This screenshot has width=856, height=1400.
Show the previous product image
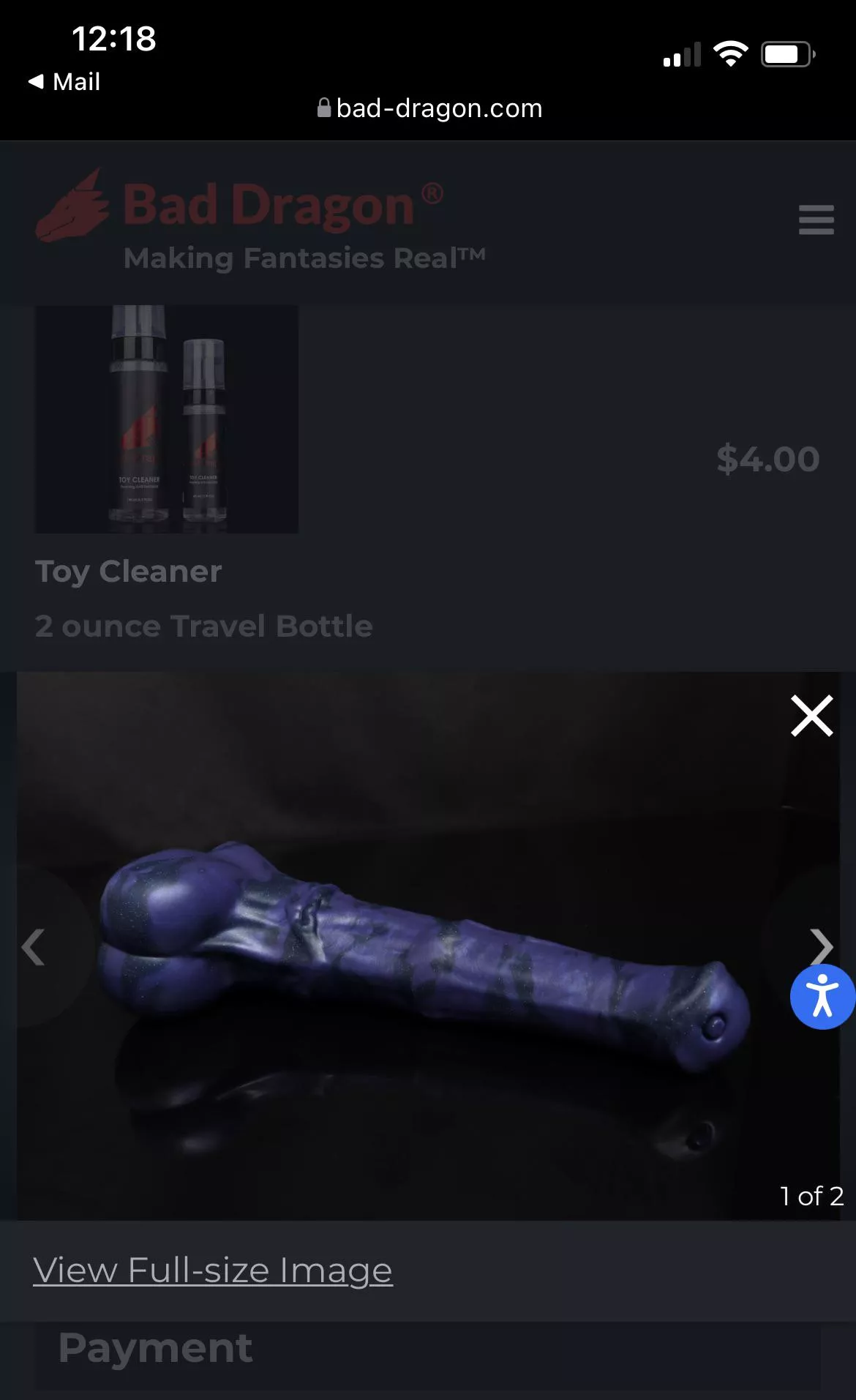point(34,947)
